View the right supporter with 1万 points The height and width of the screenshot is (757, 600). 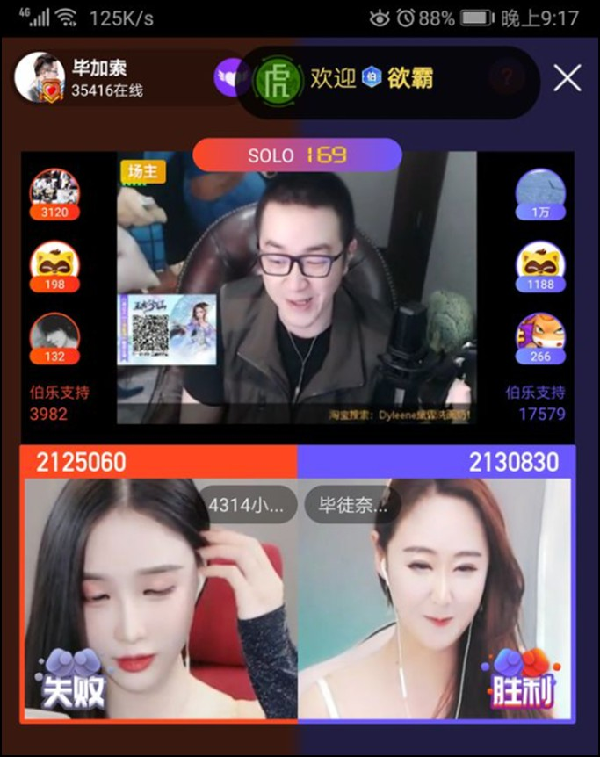[540, 190]
